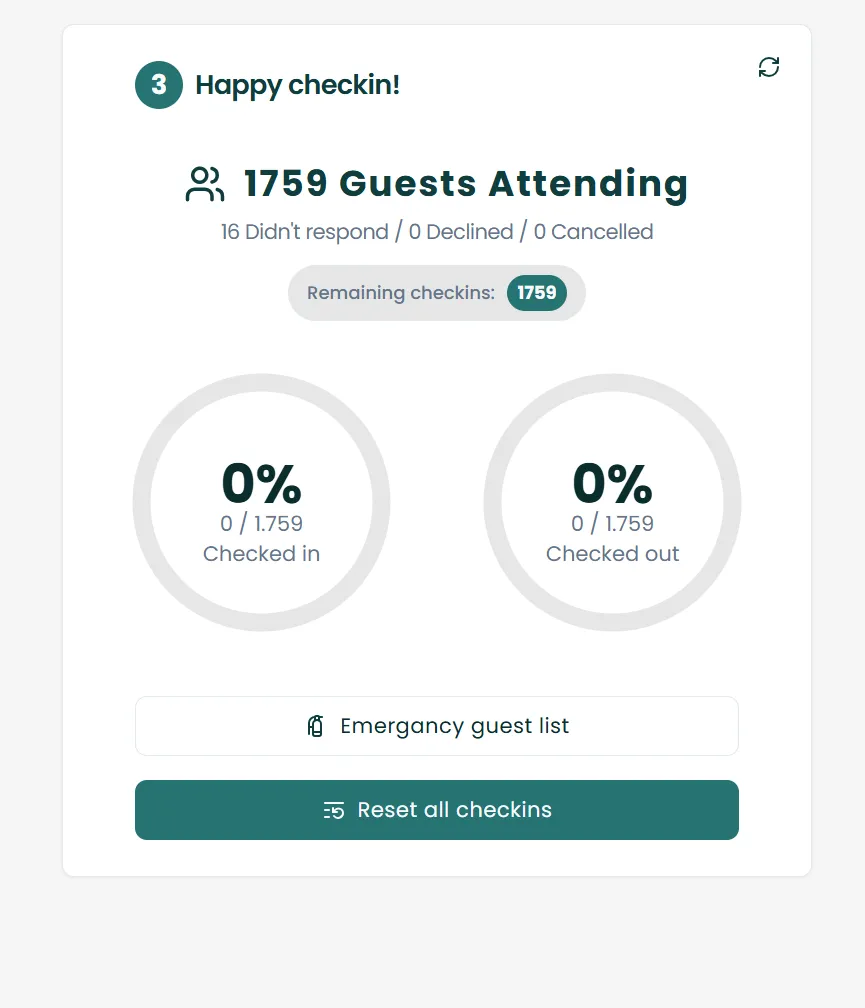The width and height of the screenshot is (865, 1008).
Task: Select the 16 Didn't respond text
Action: [305, 231]
